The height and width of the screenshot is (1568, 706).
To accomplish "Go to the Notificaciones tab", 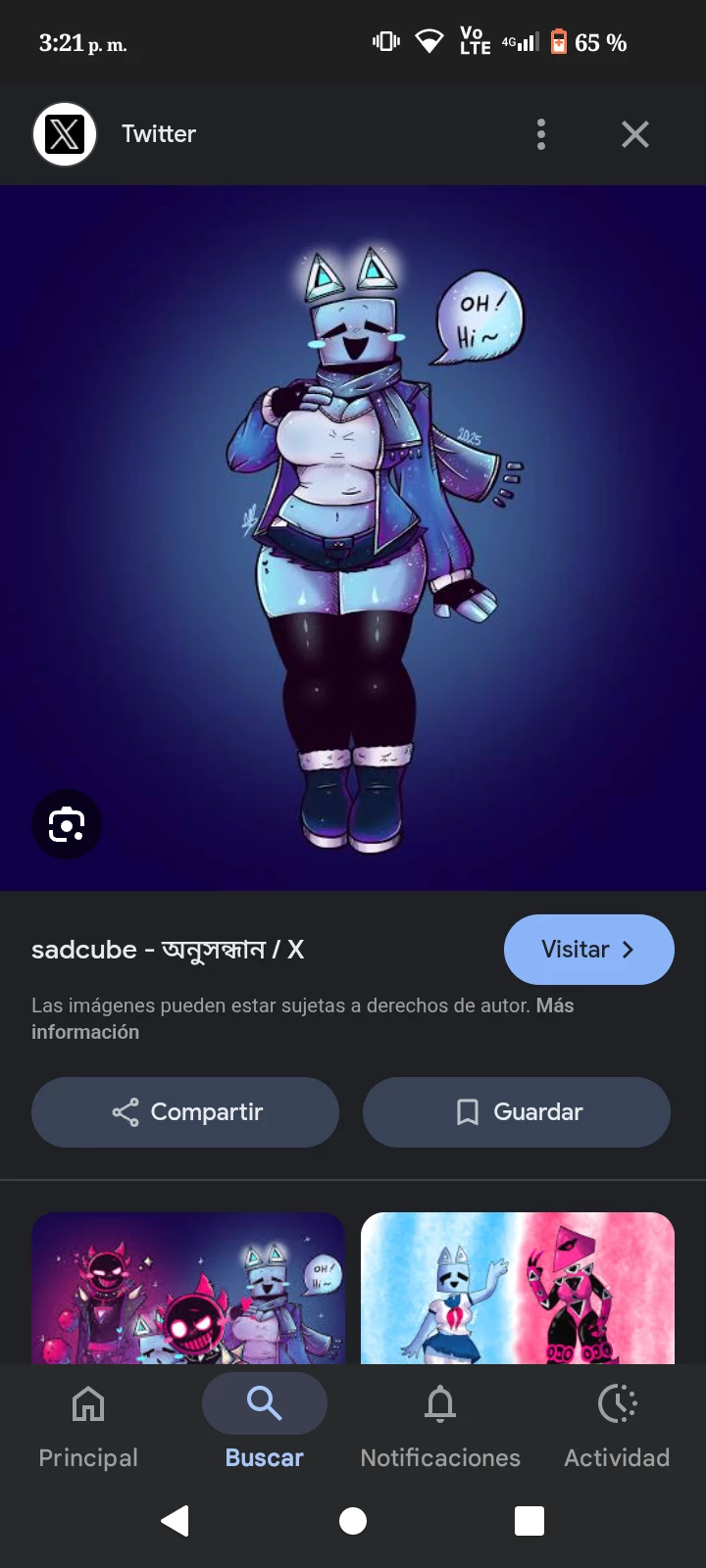I will (440, 1426).
